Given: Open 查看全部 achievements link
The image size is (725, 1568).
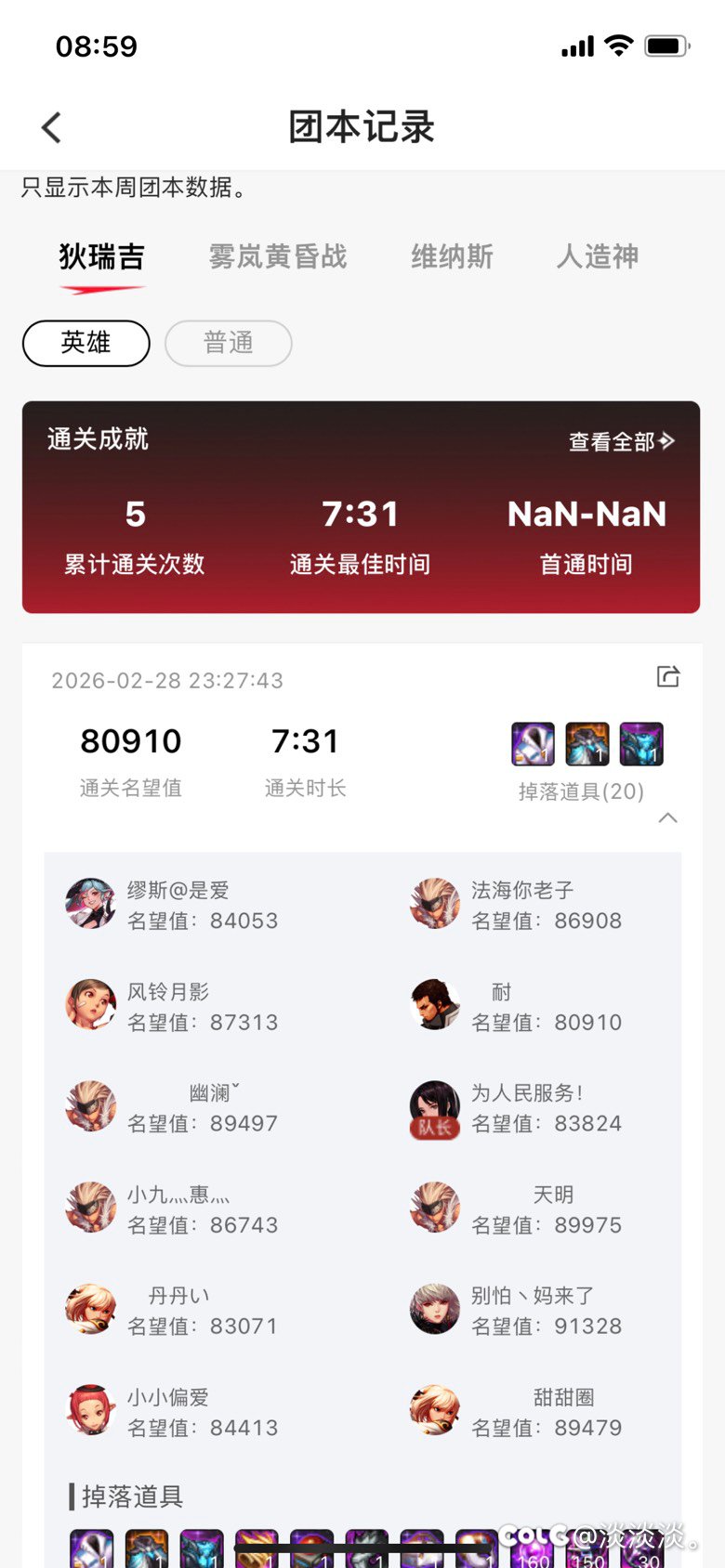Looking at the screenshot, I should click(x=621, y=441).
